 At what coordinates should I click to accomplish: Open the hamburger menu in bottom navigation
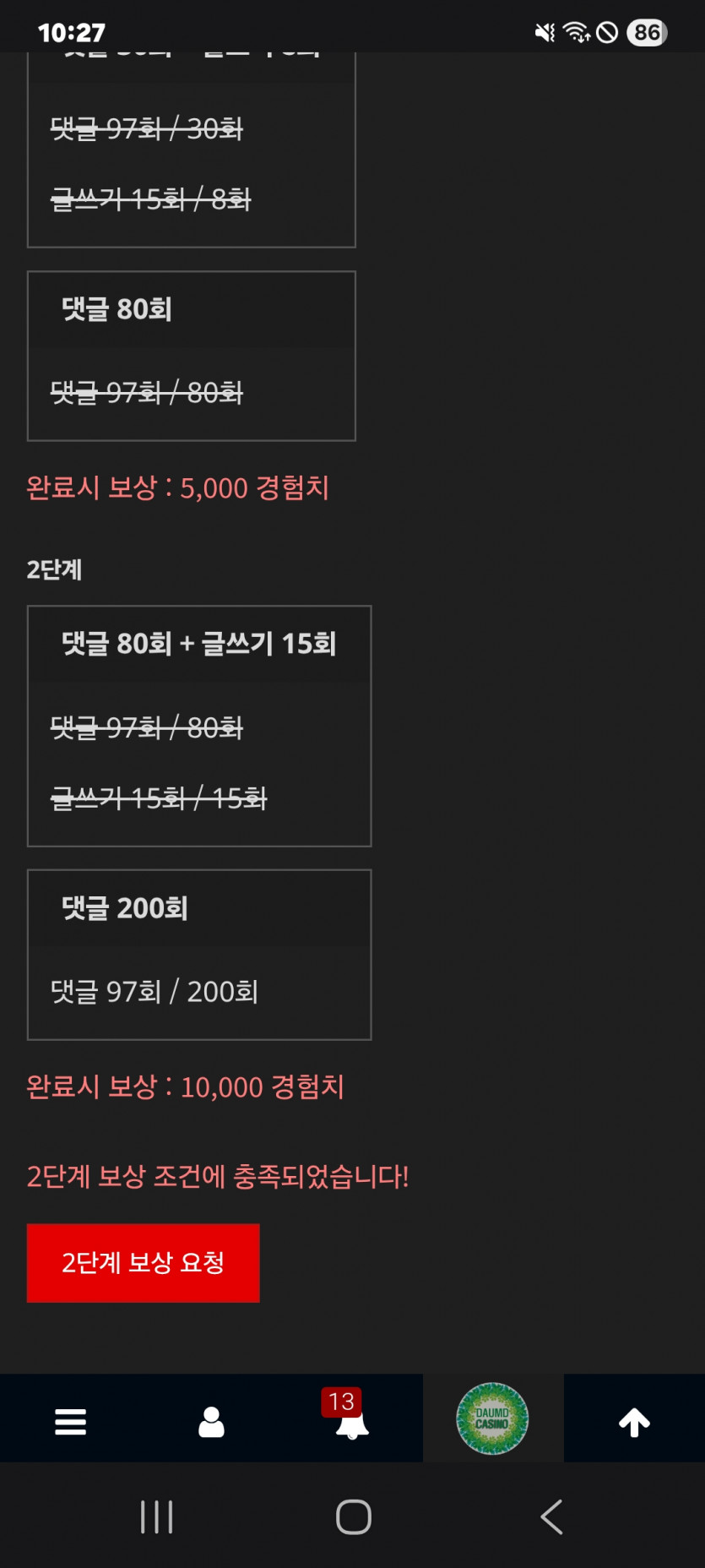[x=70, y=1419]
